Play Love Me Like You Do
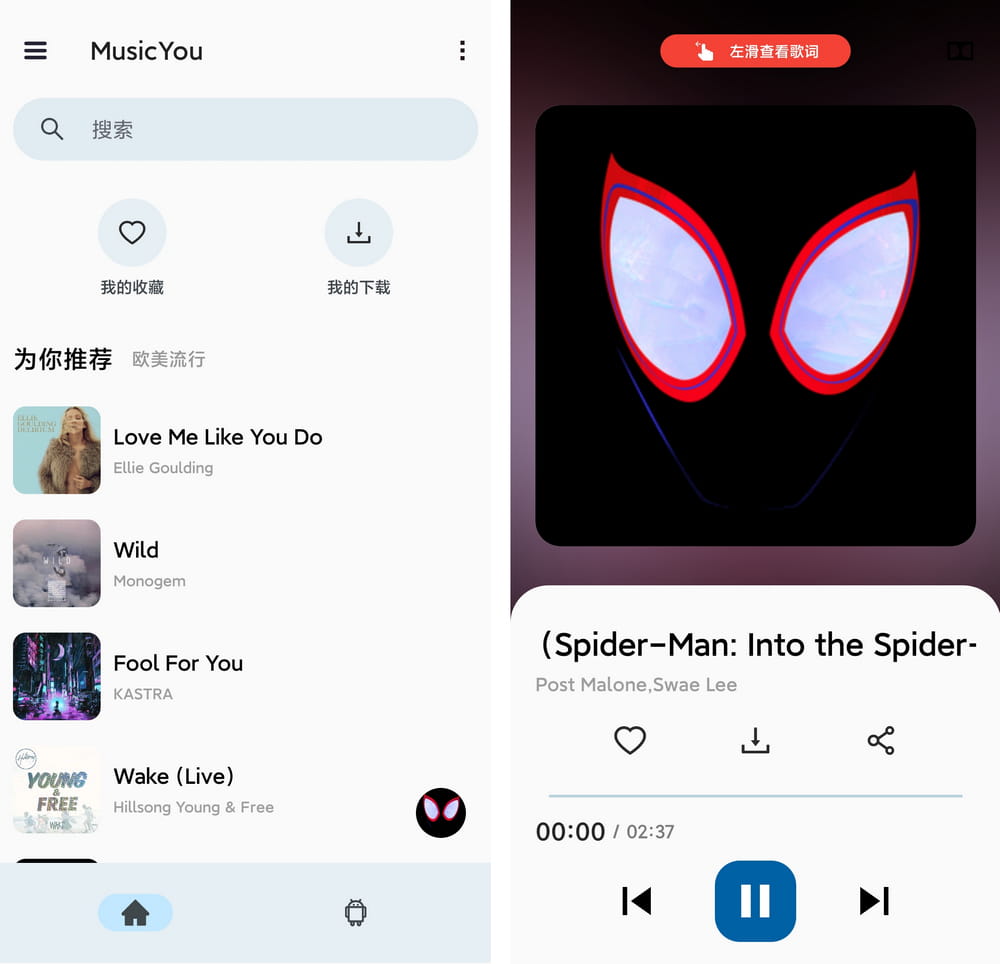This screenshot has height=964, width=1000. [217, 449]
